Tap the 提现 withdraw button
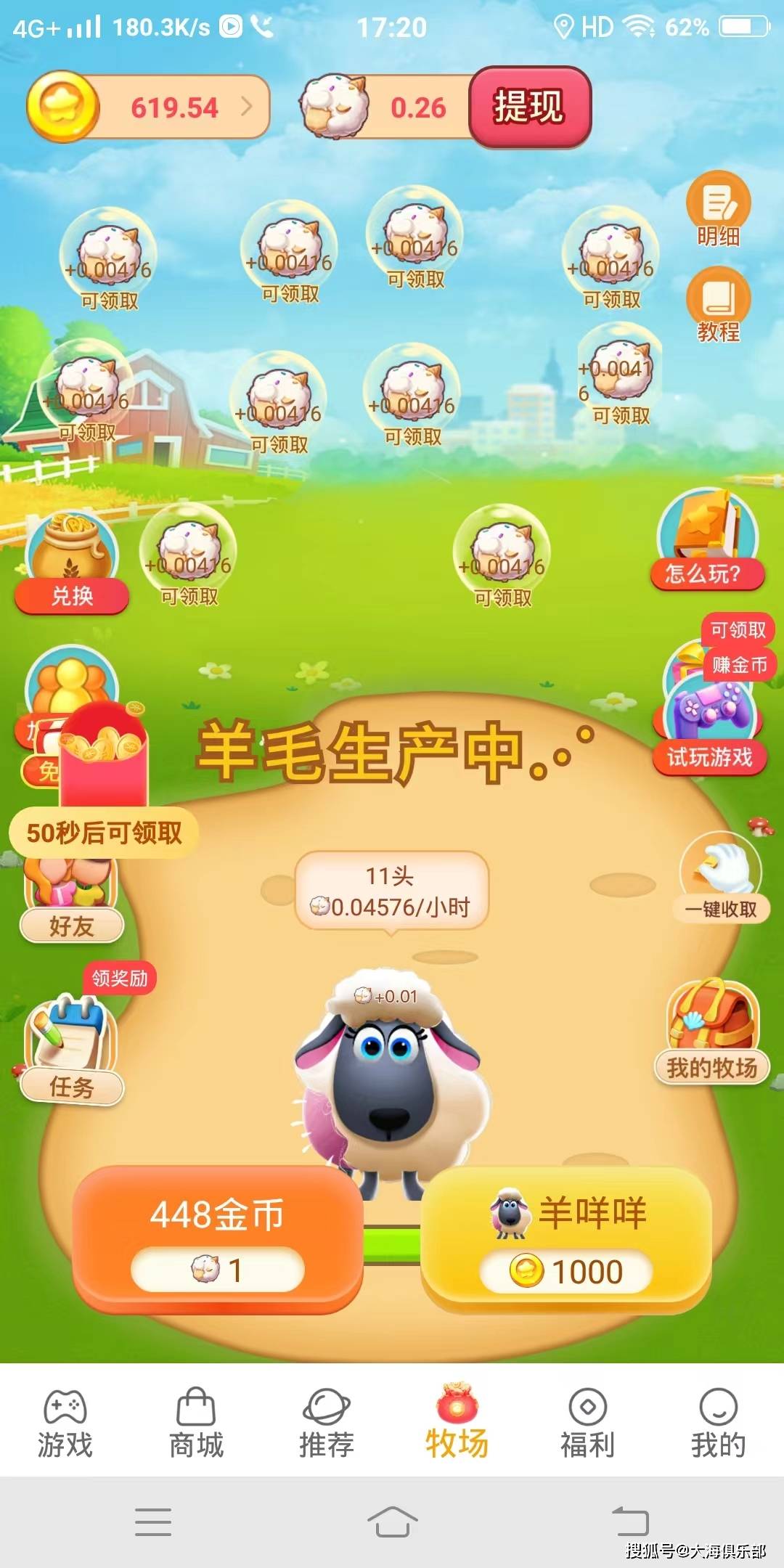The width and height of the screenshot is (784, 1568). [529, 107]
